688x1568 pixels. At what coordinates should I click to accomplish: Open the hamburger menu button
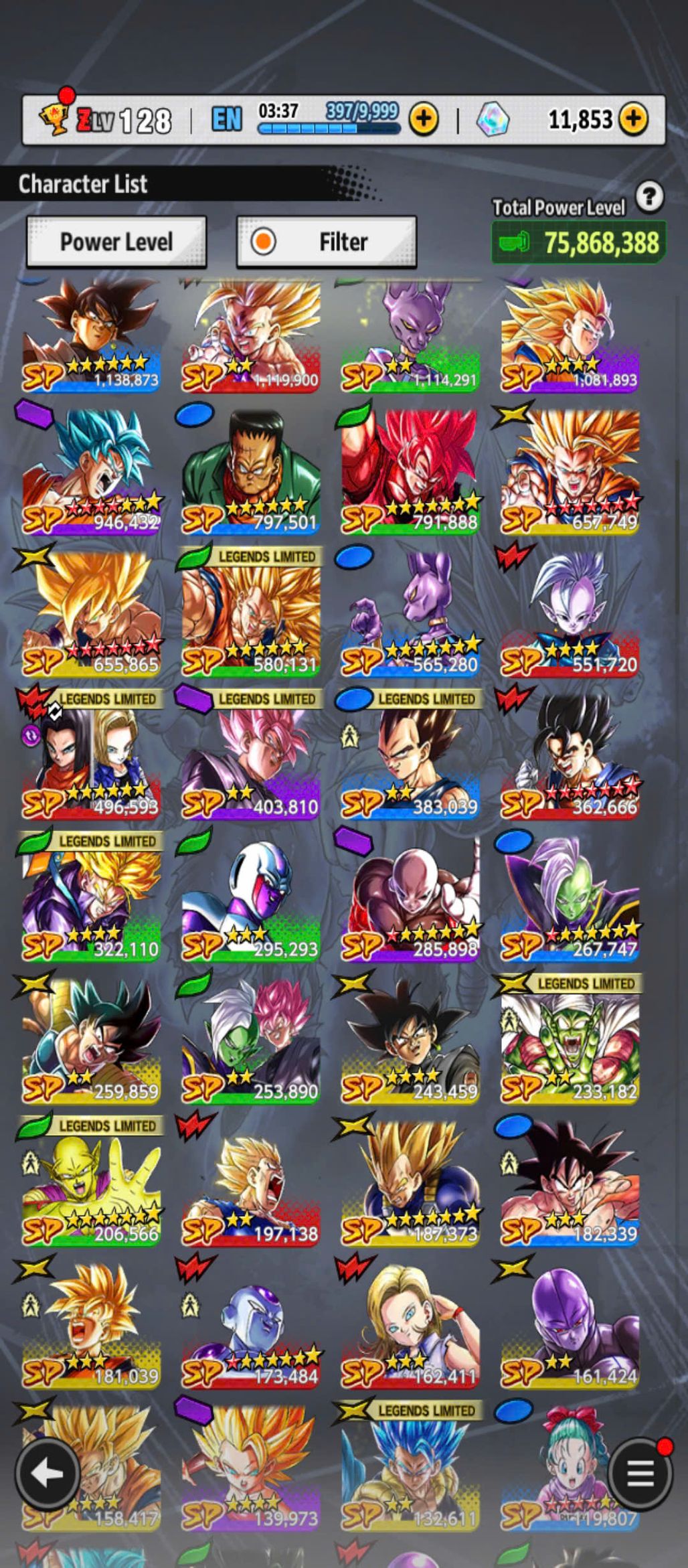point(640,1474)
